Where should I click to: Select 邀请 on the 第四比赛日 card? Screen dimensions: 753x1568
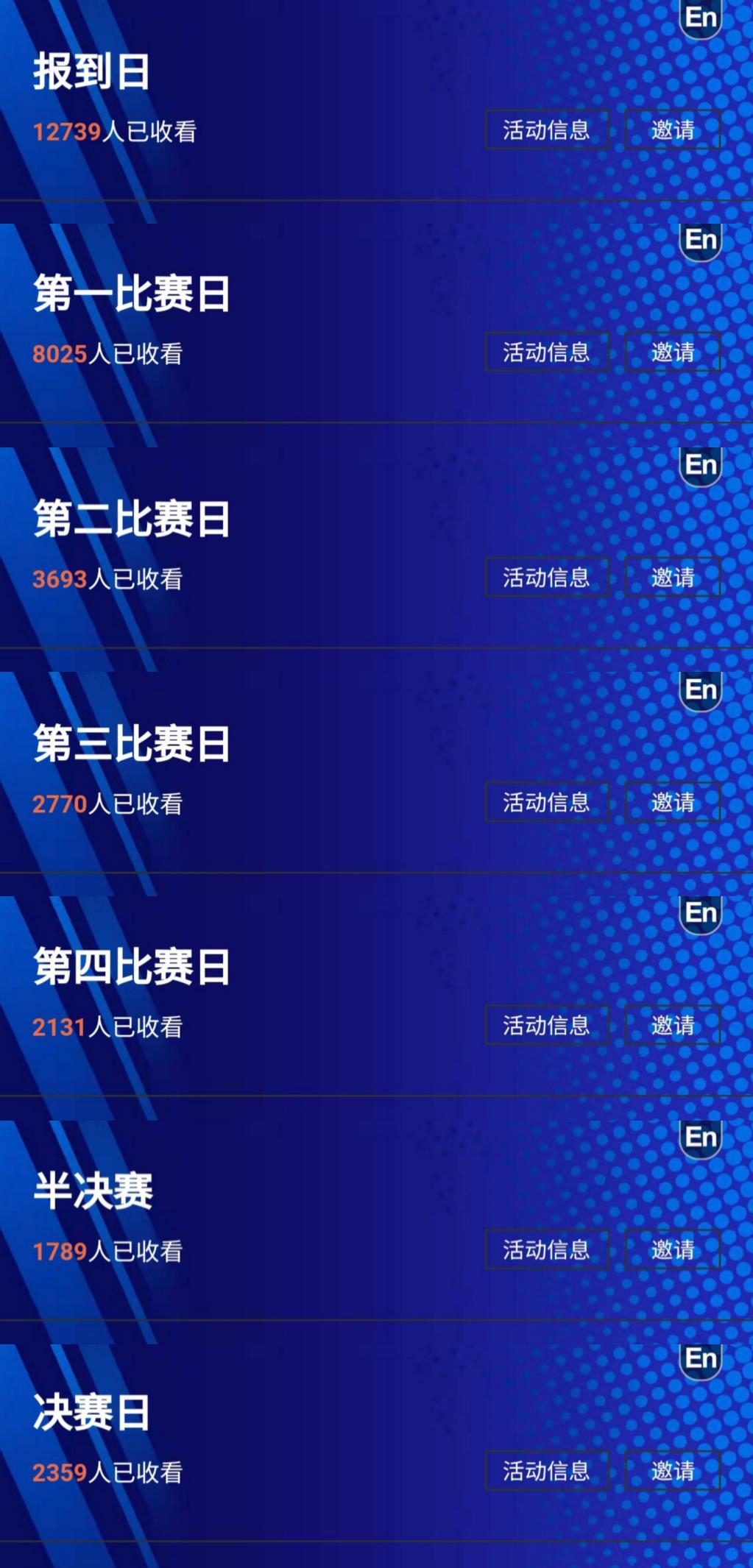click(x=672, y=1025)
